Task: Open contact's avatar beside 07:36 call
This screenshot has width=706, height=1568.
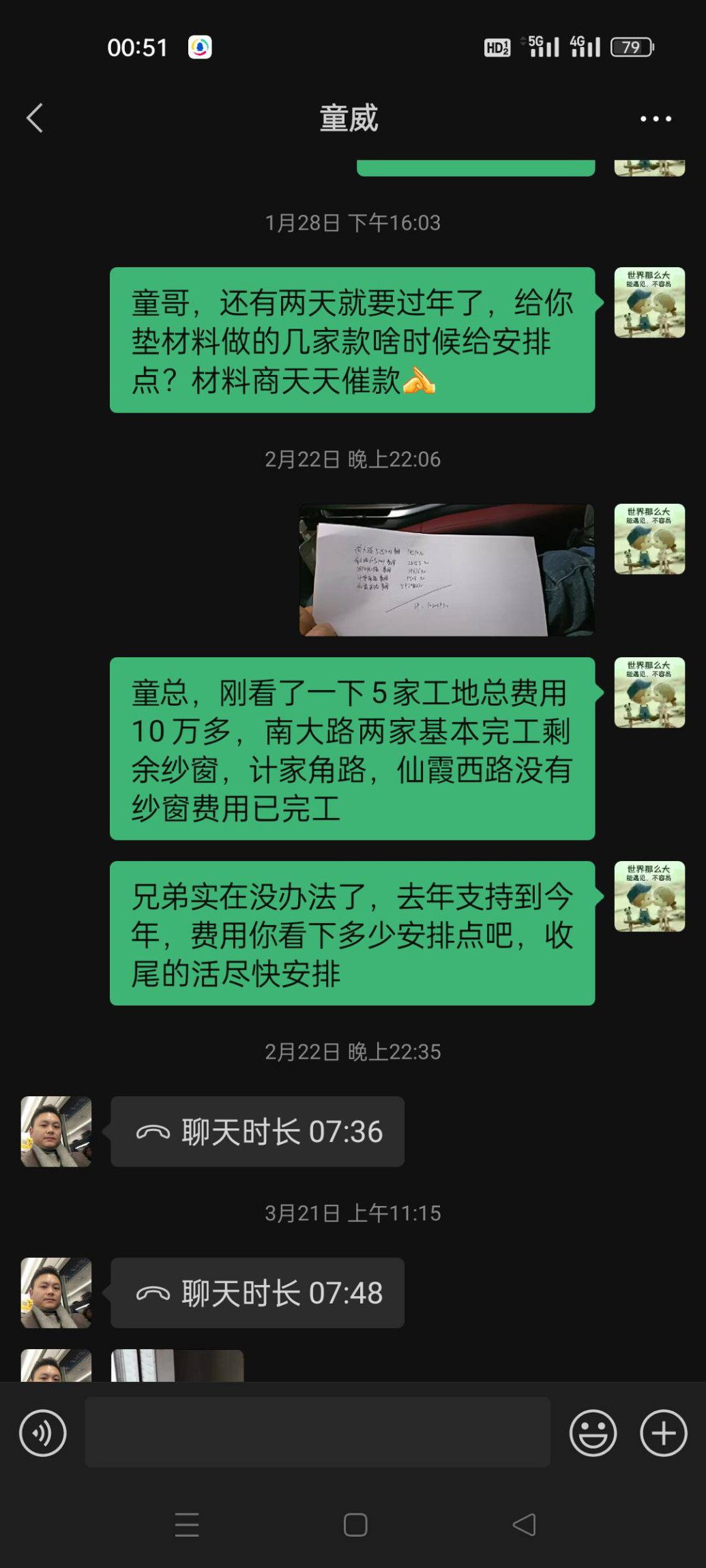Action: click(x=56, y=1132)
